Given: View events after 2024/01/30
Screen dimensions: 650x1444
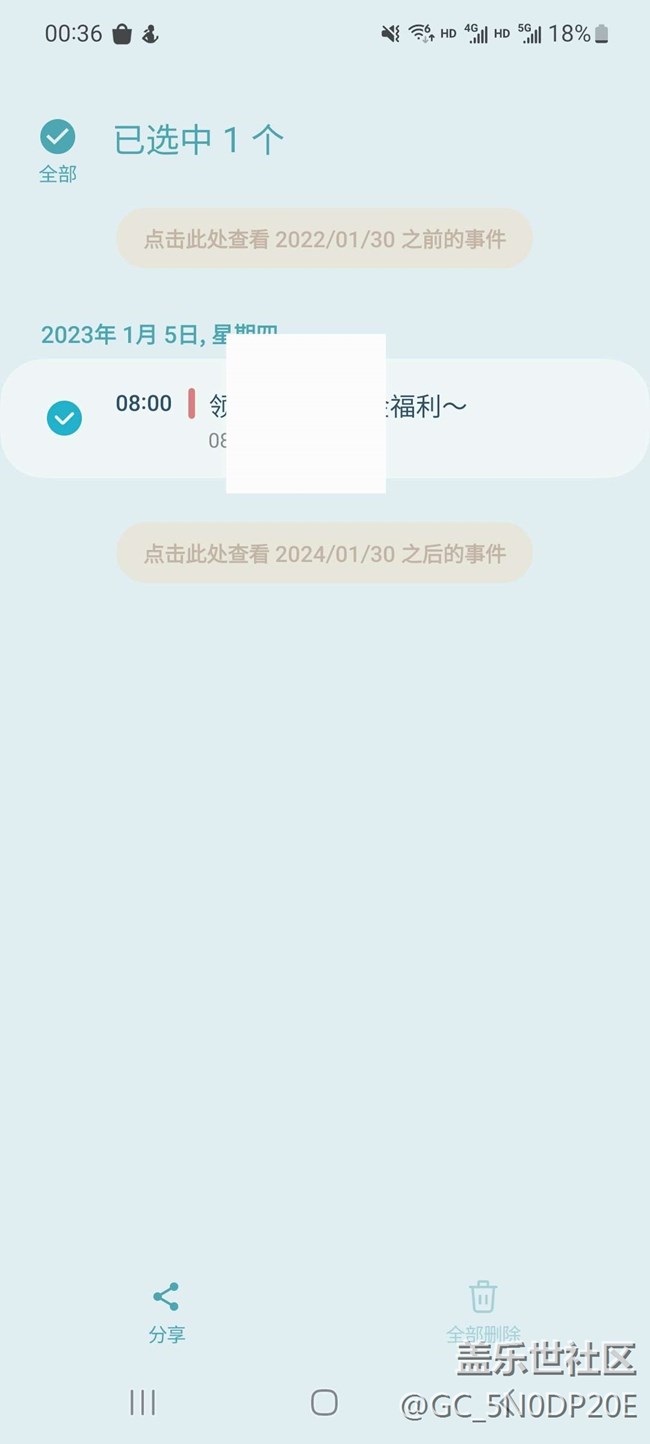Looking at the screenshot, I should [x=325, y=553].
